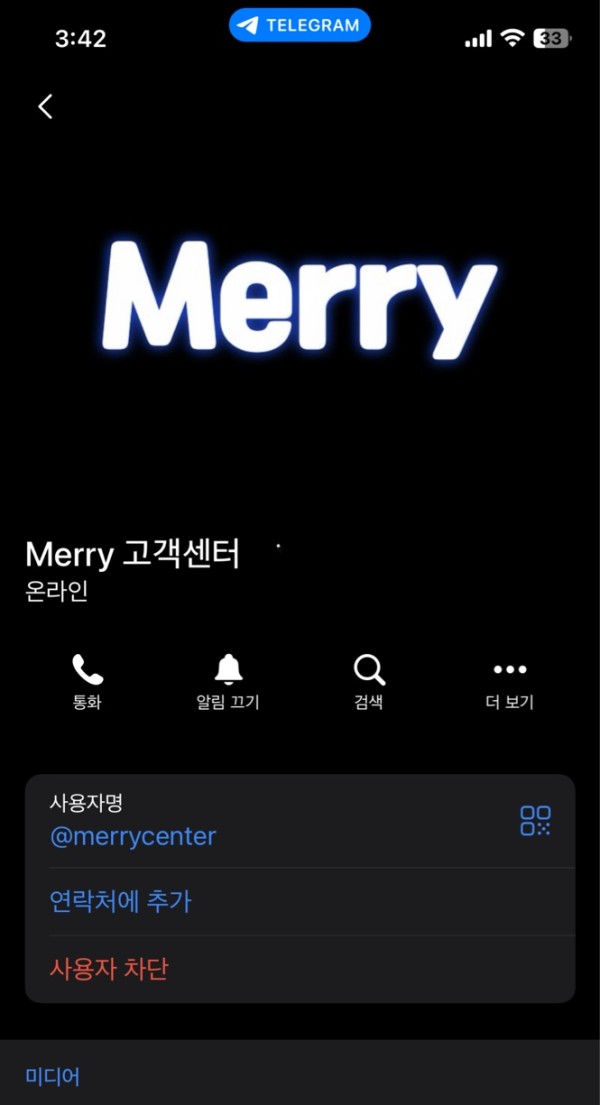Mute notifications with 알림 끄기
600x1105 pixels.
click(228, 682)
